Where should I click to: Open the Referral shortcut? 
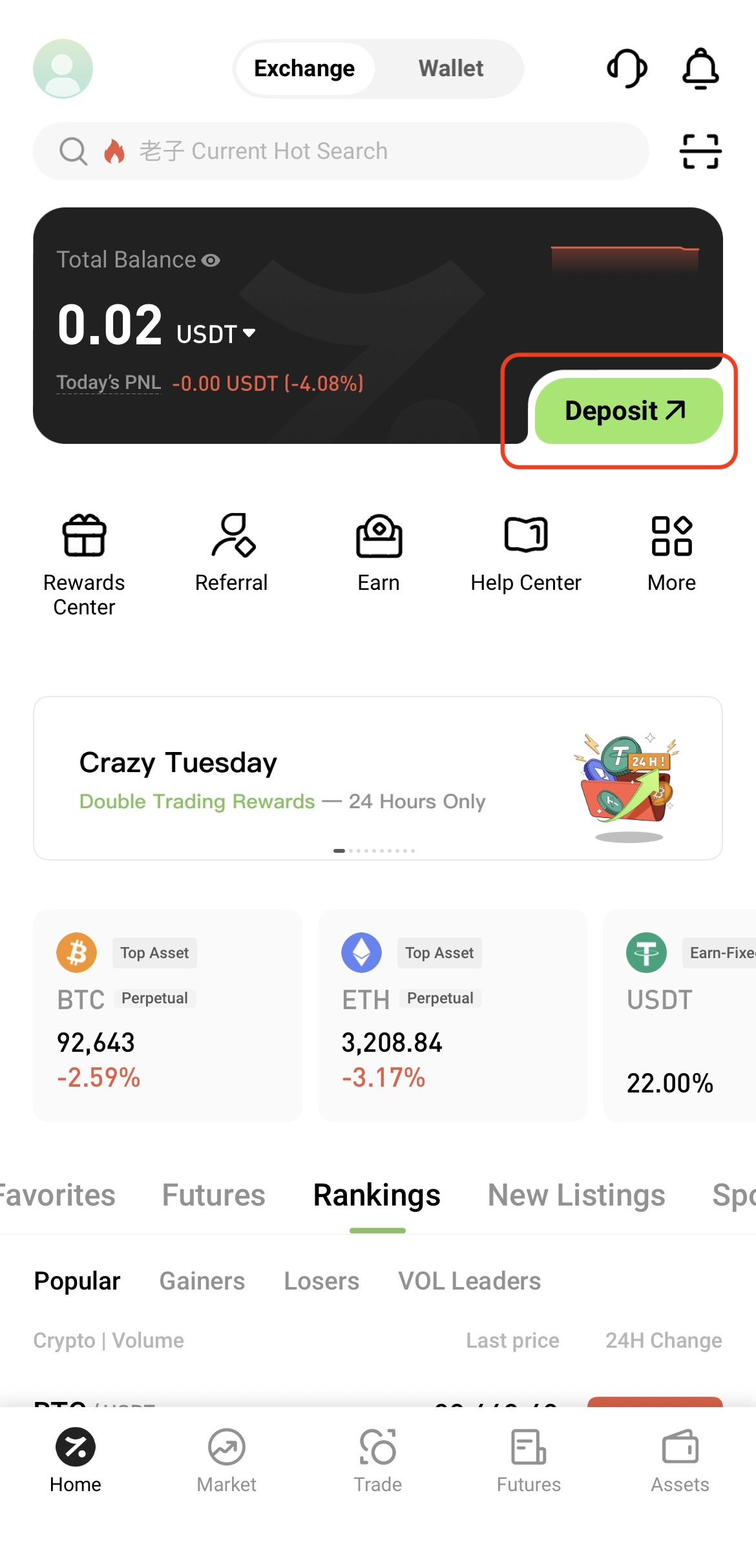[231, 554]
